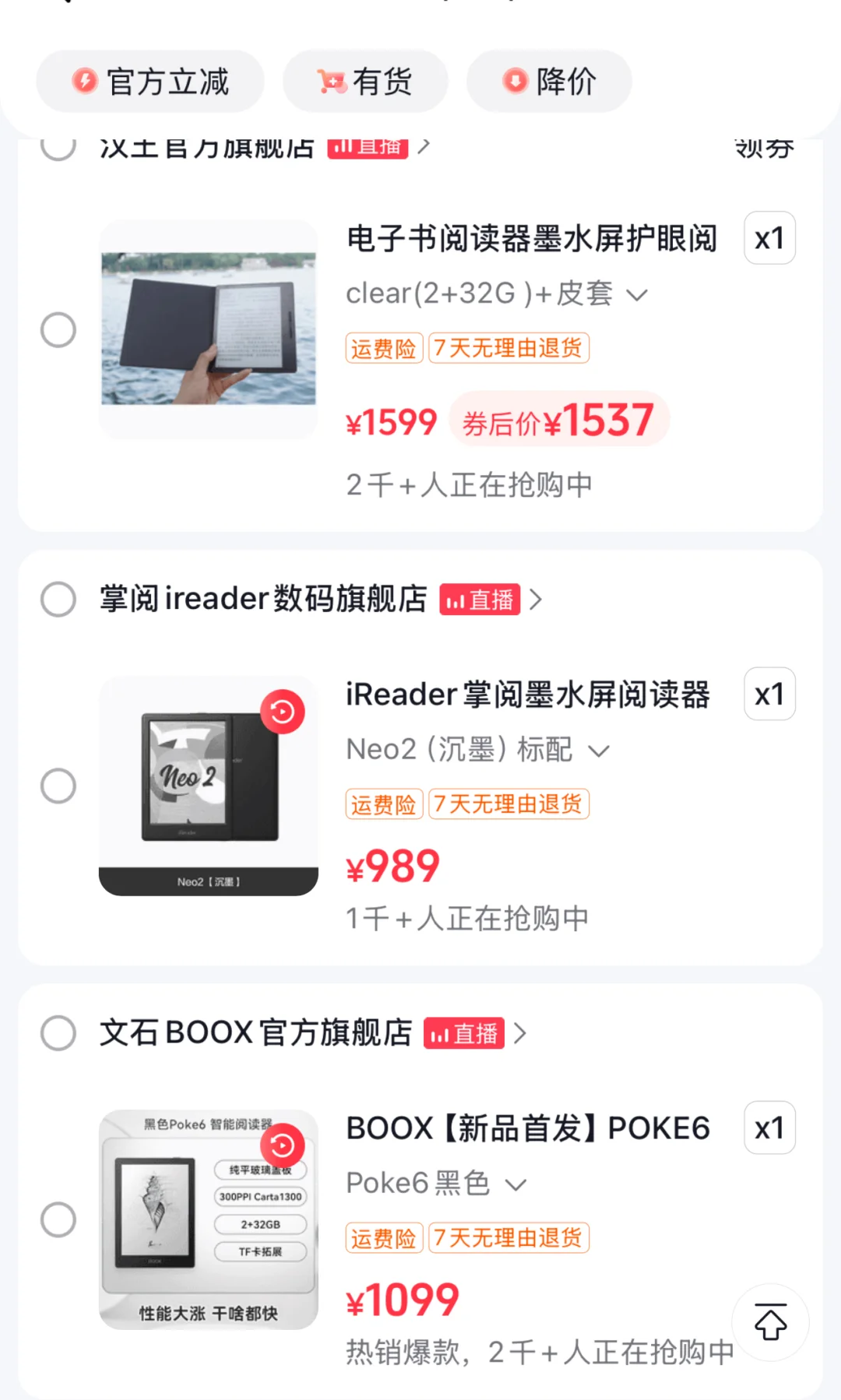
Task: Jump back to top of list
Action: pyautogui.click(x=770, y=1322)
